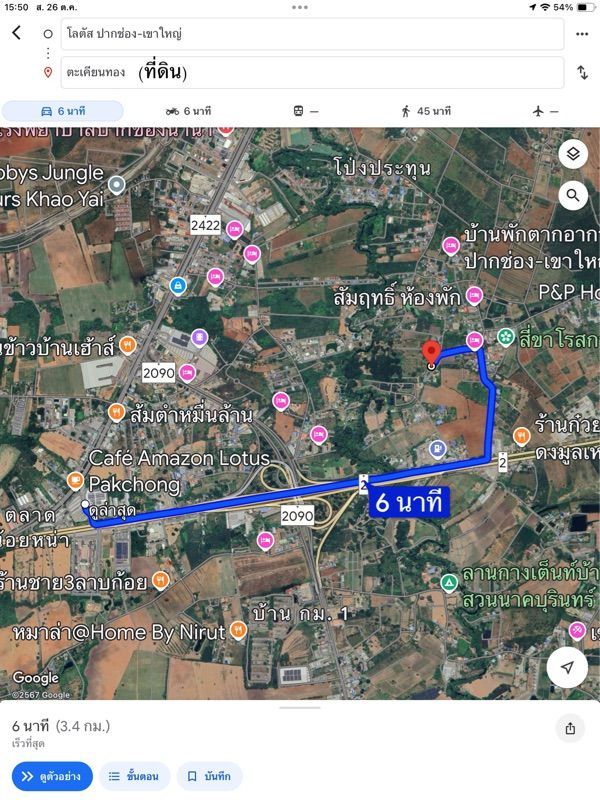Switch to motorcycle travel mode
The image size is (600, 800).
tap(188, 111)
